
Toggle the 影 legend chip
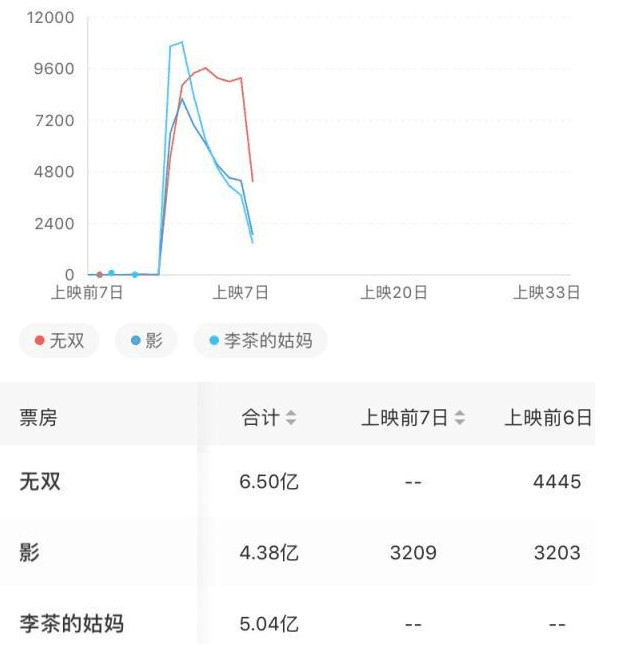146,341
